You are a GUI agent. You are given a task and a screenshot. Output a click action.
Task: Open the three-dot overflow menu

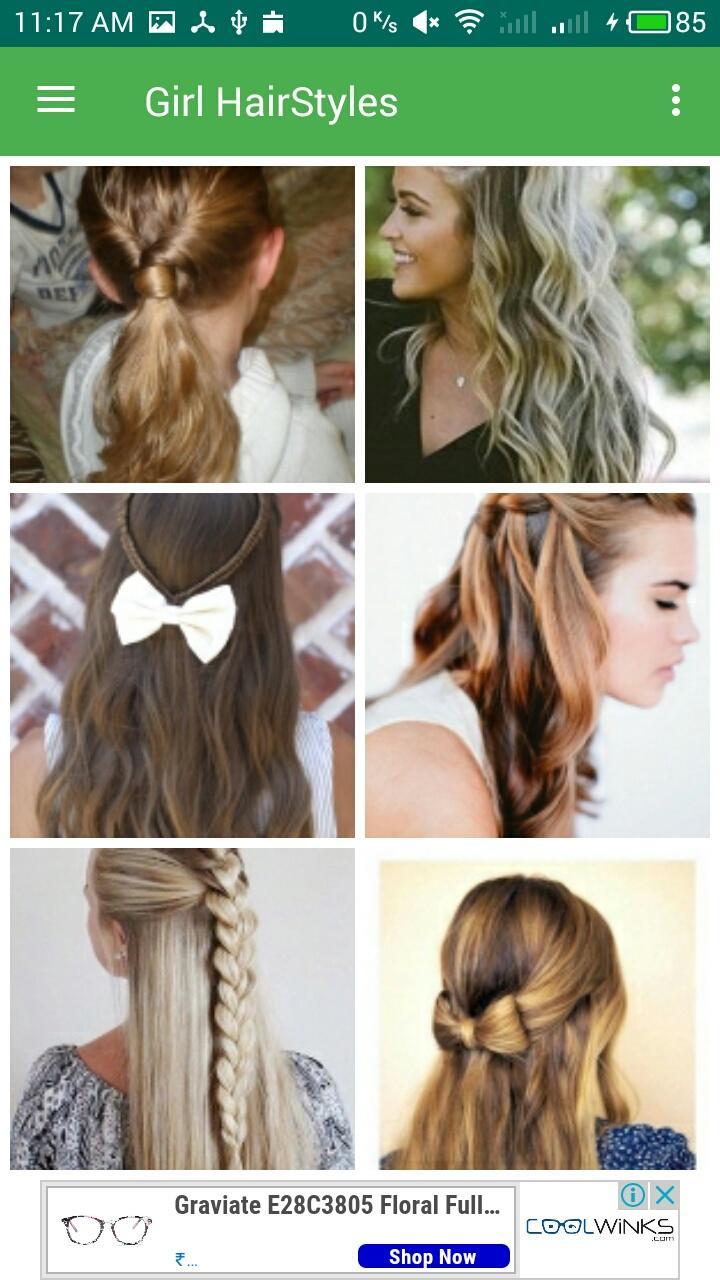pos(676,100)
